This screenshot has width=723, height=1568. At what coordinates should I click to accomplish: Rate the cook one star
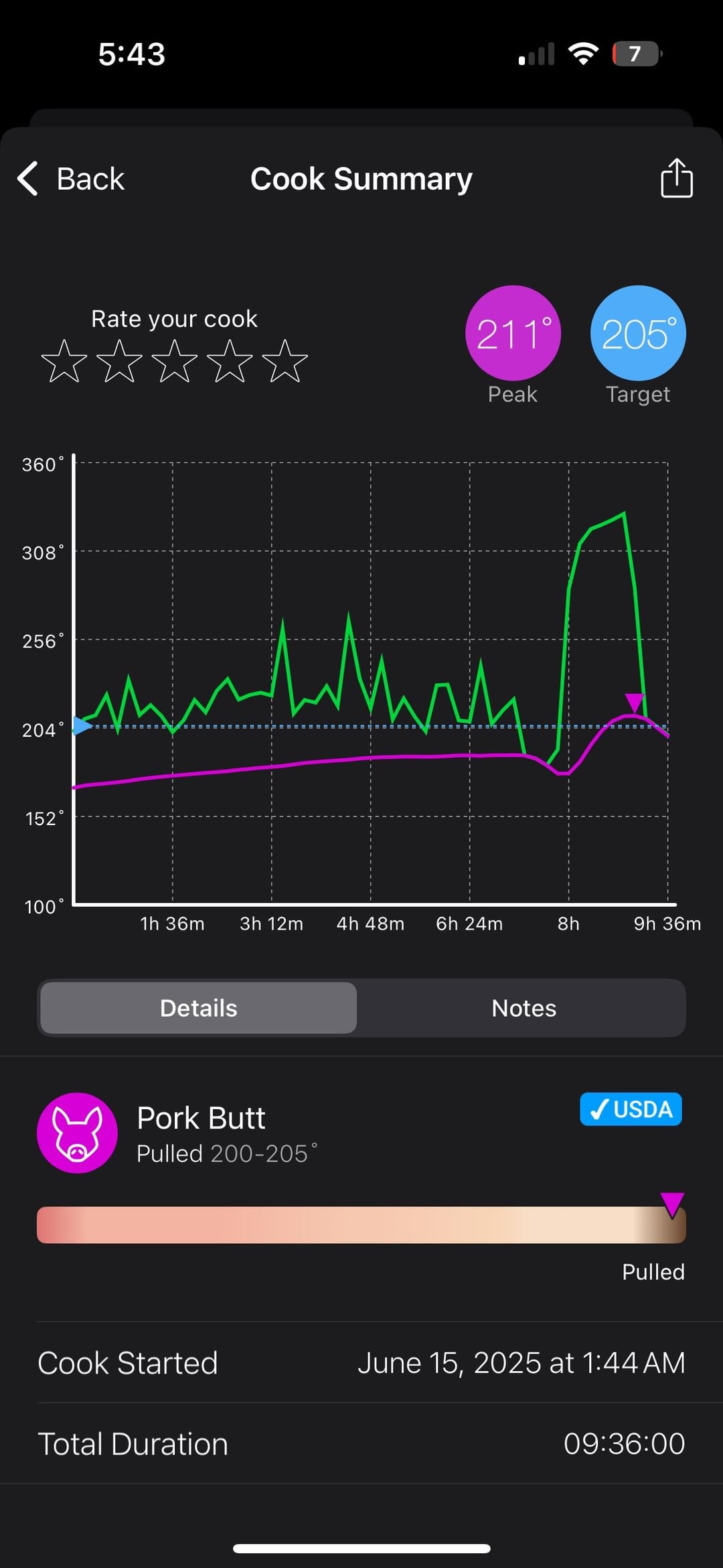click(x=64, y=361)
